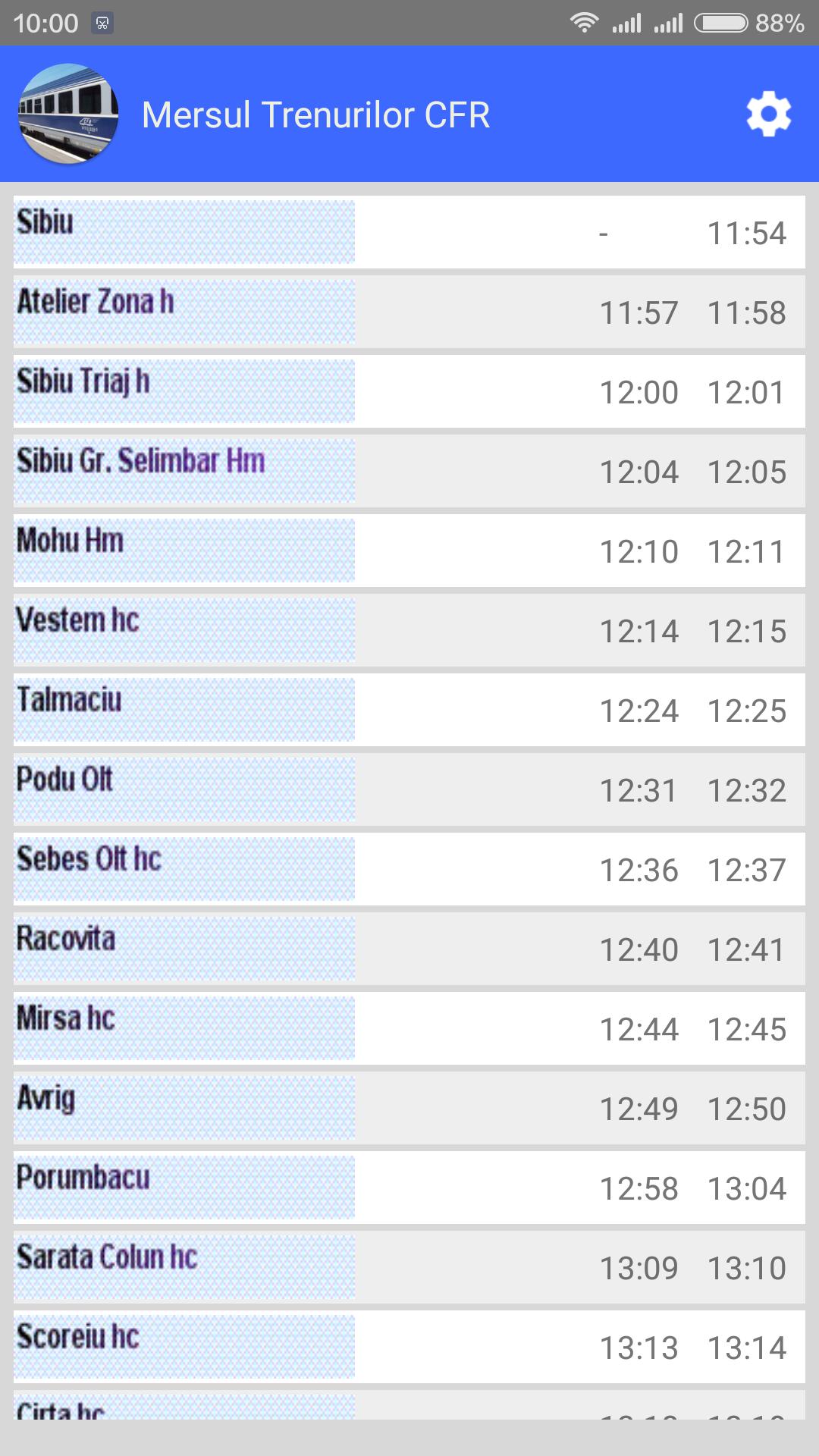Select the Sebes Olt hc row

coord(182,870)
